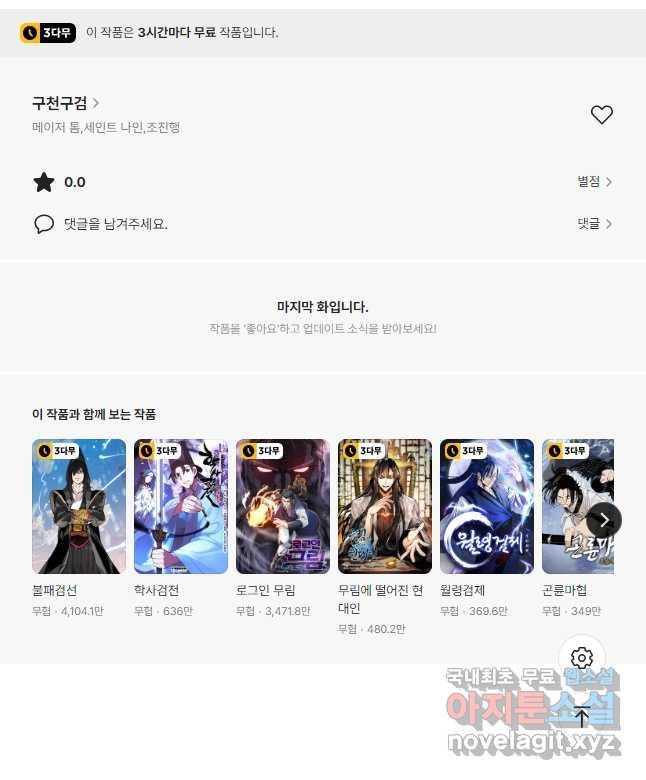Like this series with the heart icon
646x780 pixels.
[x=601, y=115]
